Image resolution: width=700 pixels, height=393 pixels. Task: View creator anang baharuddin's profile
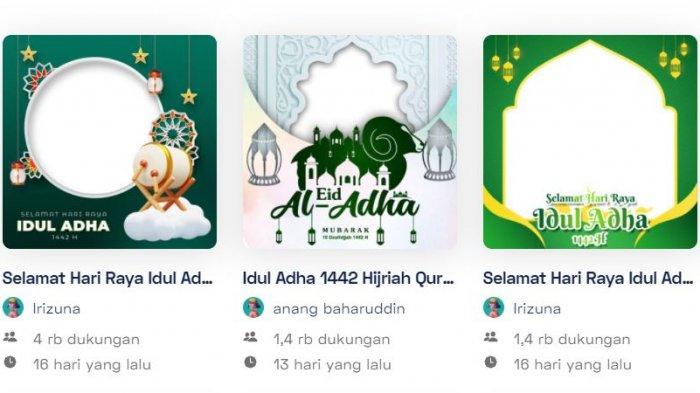point(339,309)
